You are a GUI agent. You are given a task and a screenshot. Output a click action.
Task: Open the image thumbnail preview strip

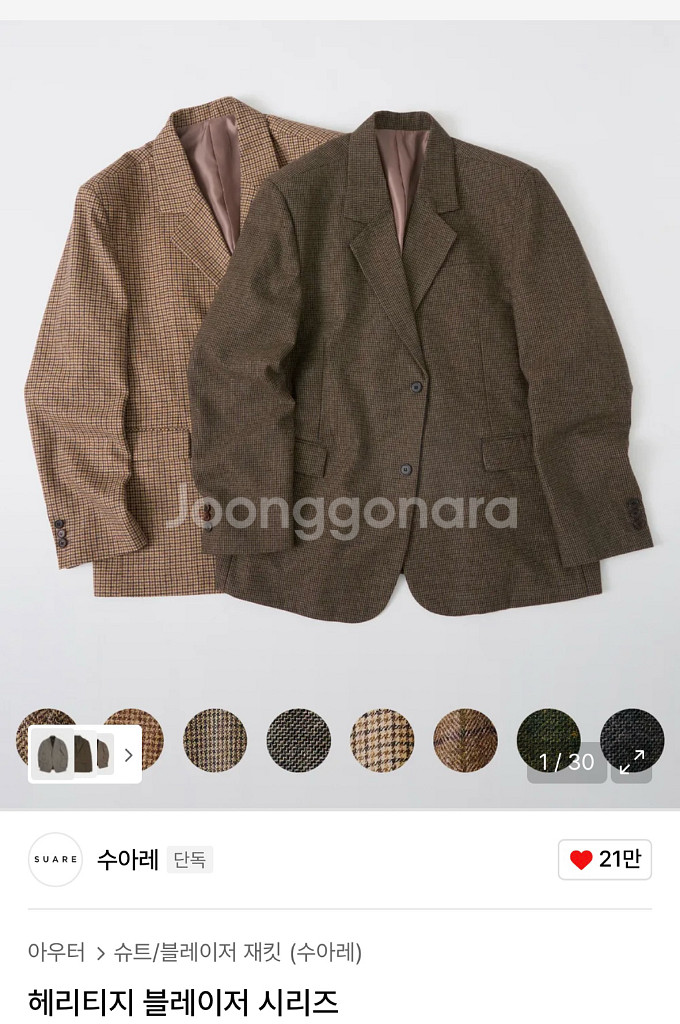pos(85,754)
